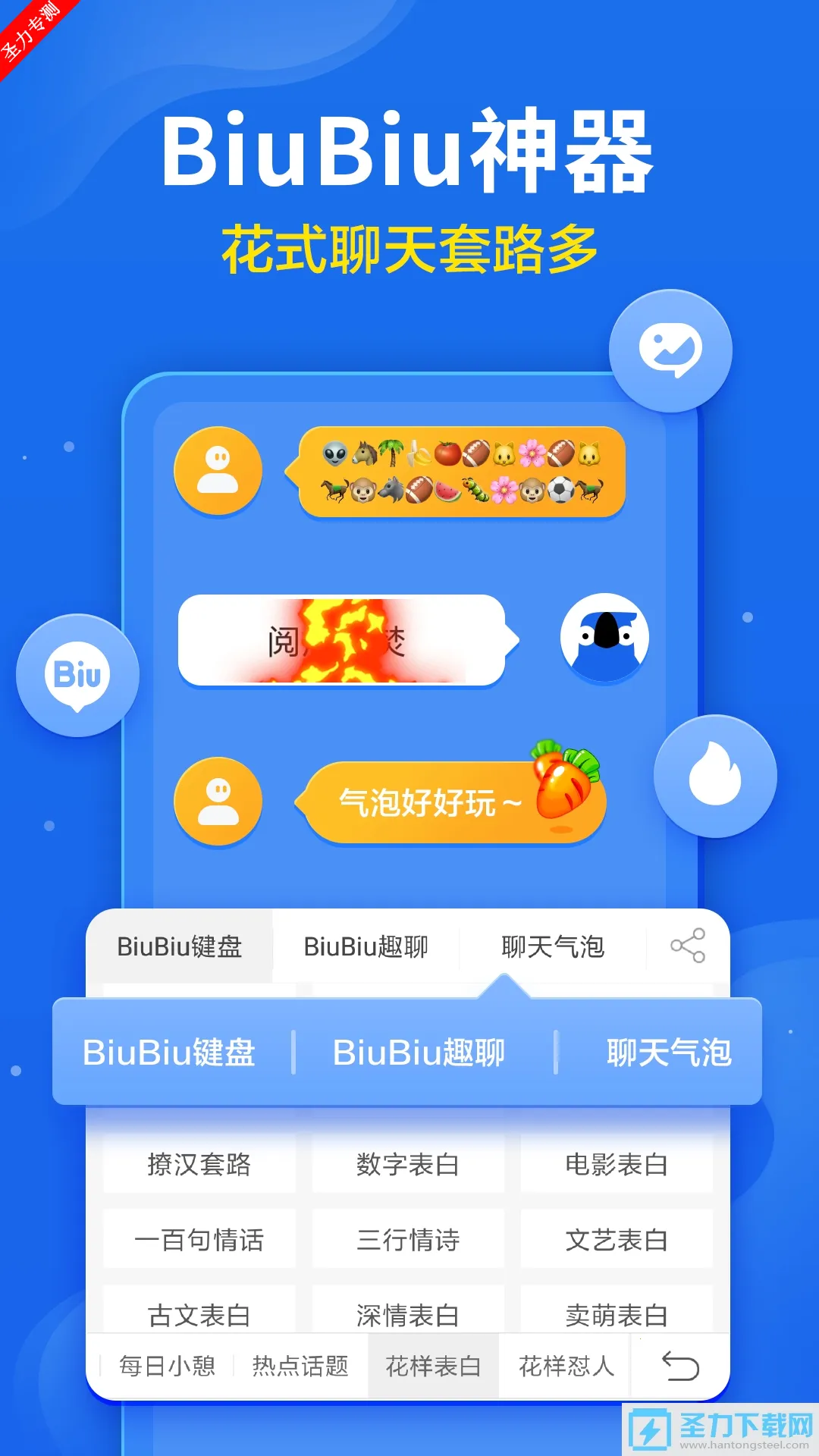Select 每日小憩 at the bottom left
The width and height of the screenshot is (819, 1456).
pyautogui.click(x=166, y=1365)
